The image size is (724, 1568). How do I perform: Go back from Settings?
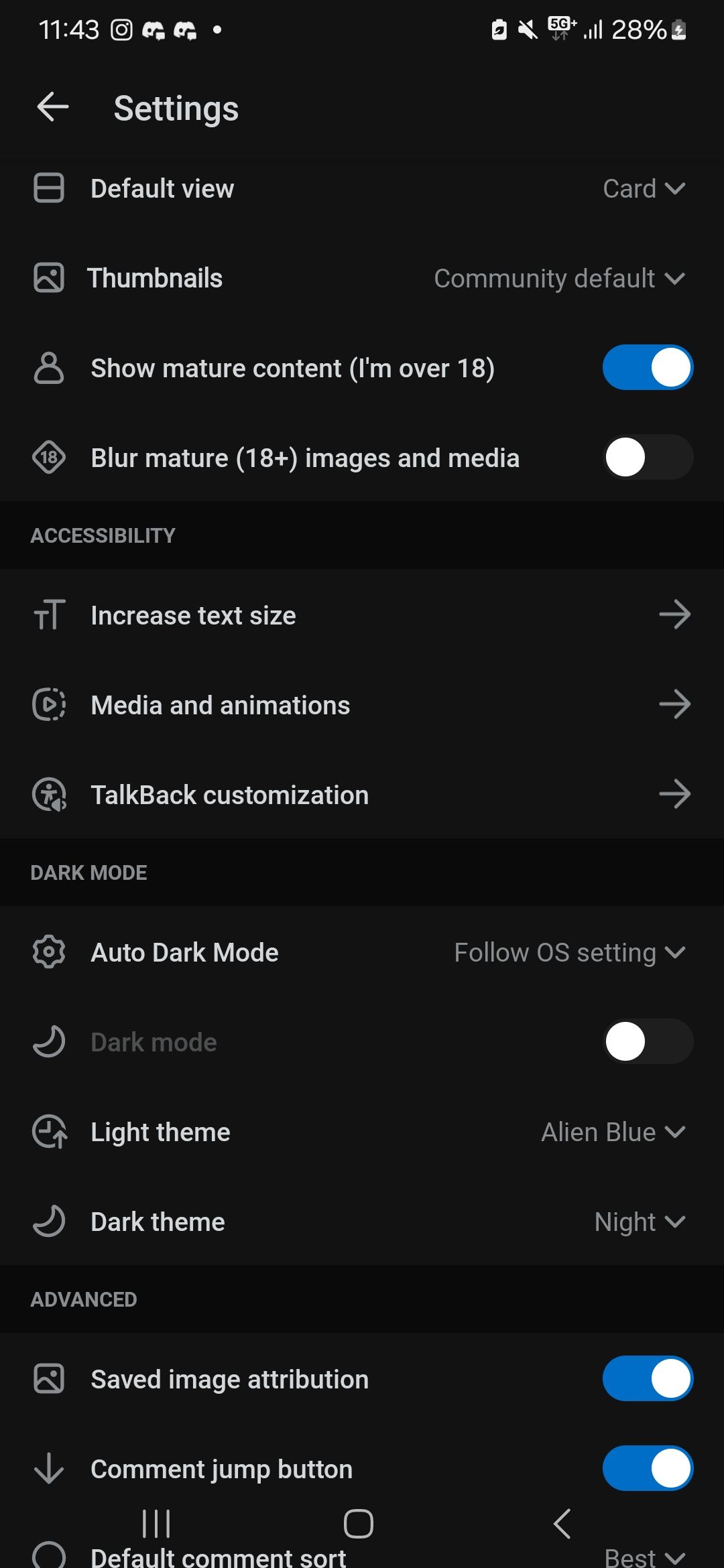53,107
